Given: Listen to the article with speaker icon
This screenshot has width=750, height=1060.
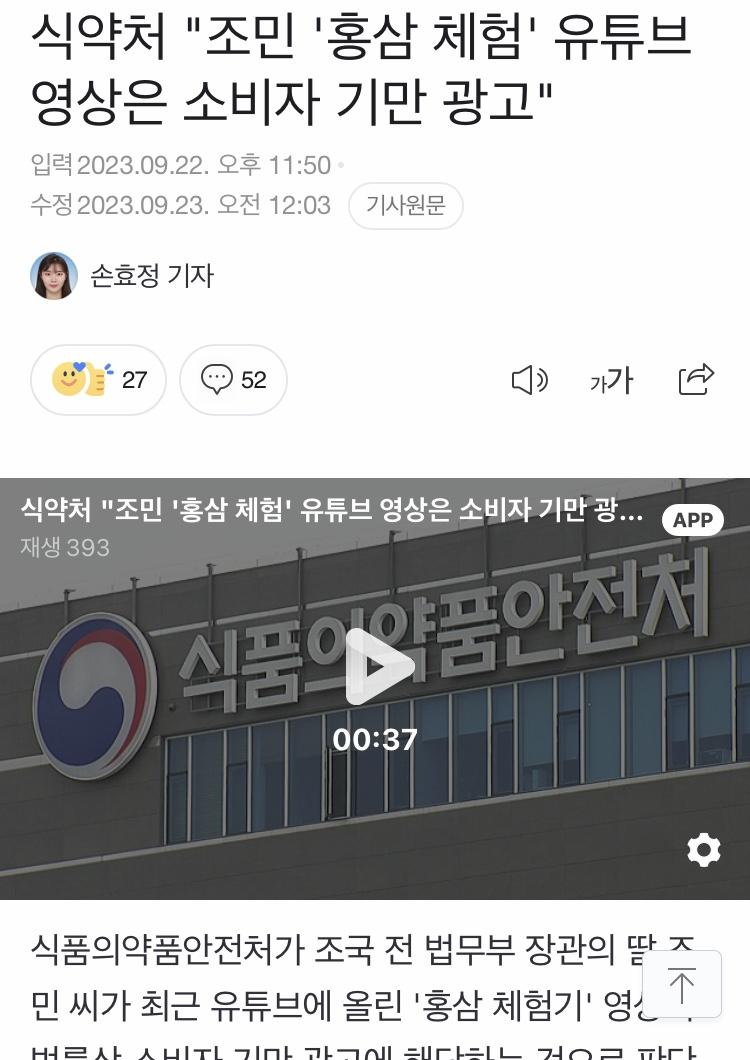Looking at the screenshot, I should (529, 380).
